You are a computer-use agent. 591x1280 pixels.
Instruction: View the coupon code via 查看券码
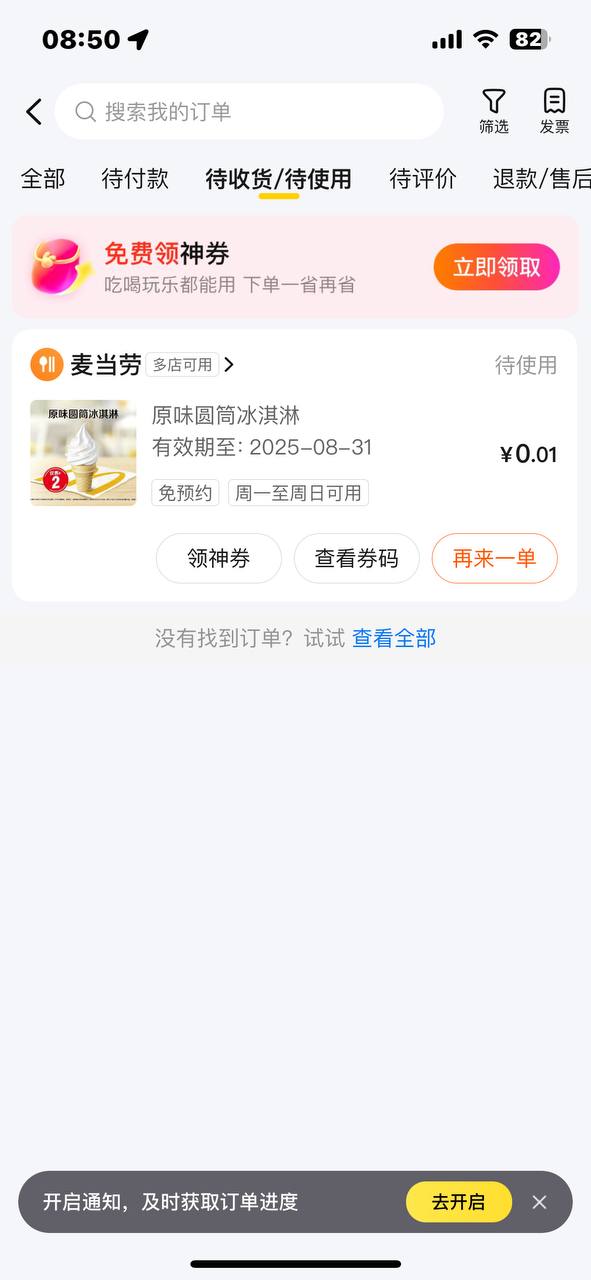(x=356, y=558)
